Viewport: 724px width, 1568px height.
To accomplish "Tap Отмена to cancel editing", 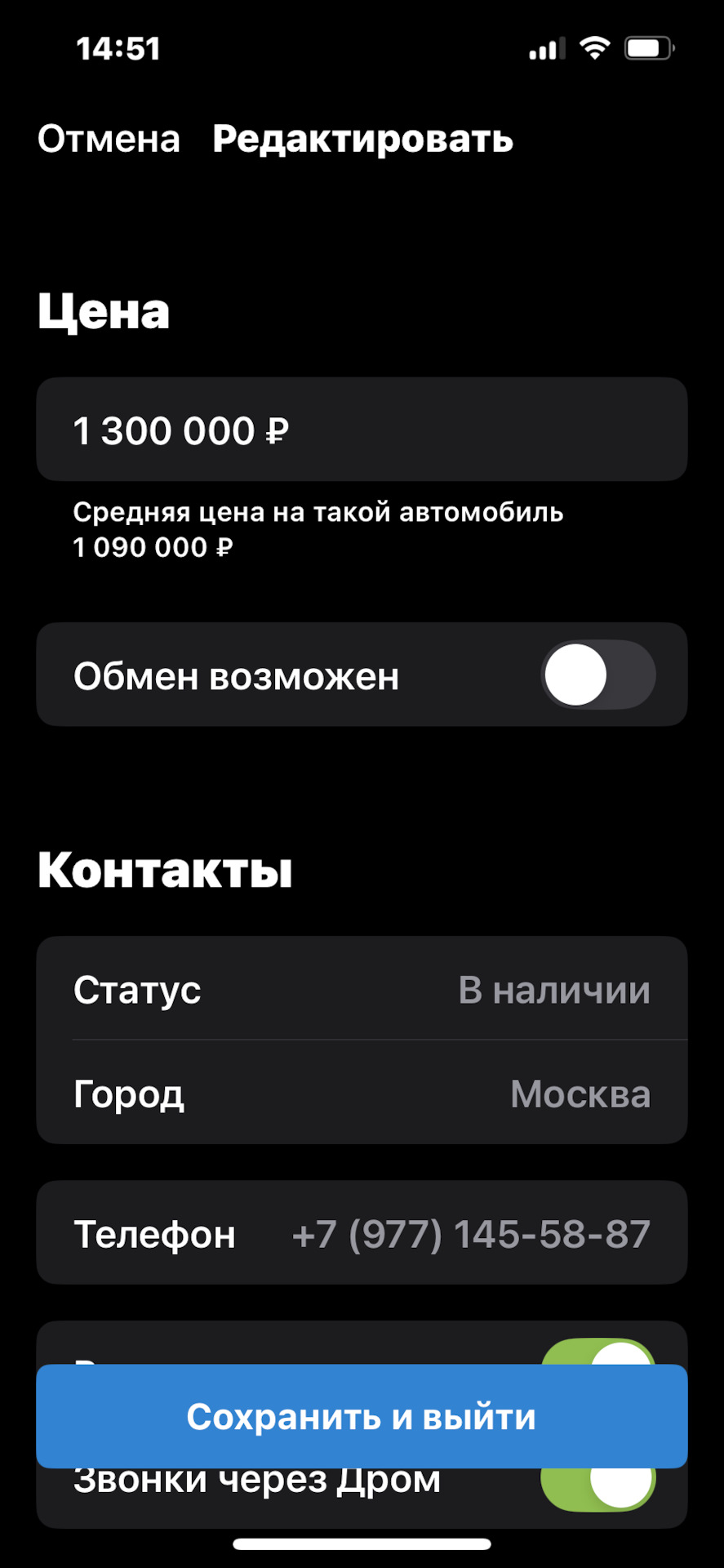I will pyautogui.click(x=109, y=139).
